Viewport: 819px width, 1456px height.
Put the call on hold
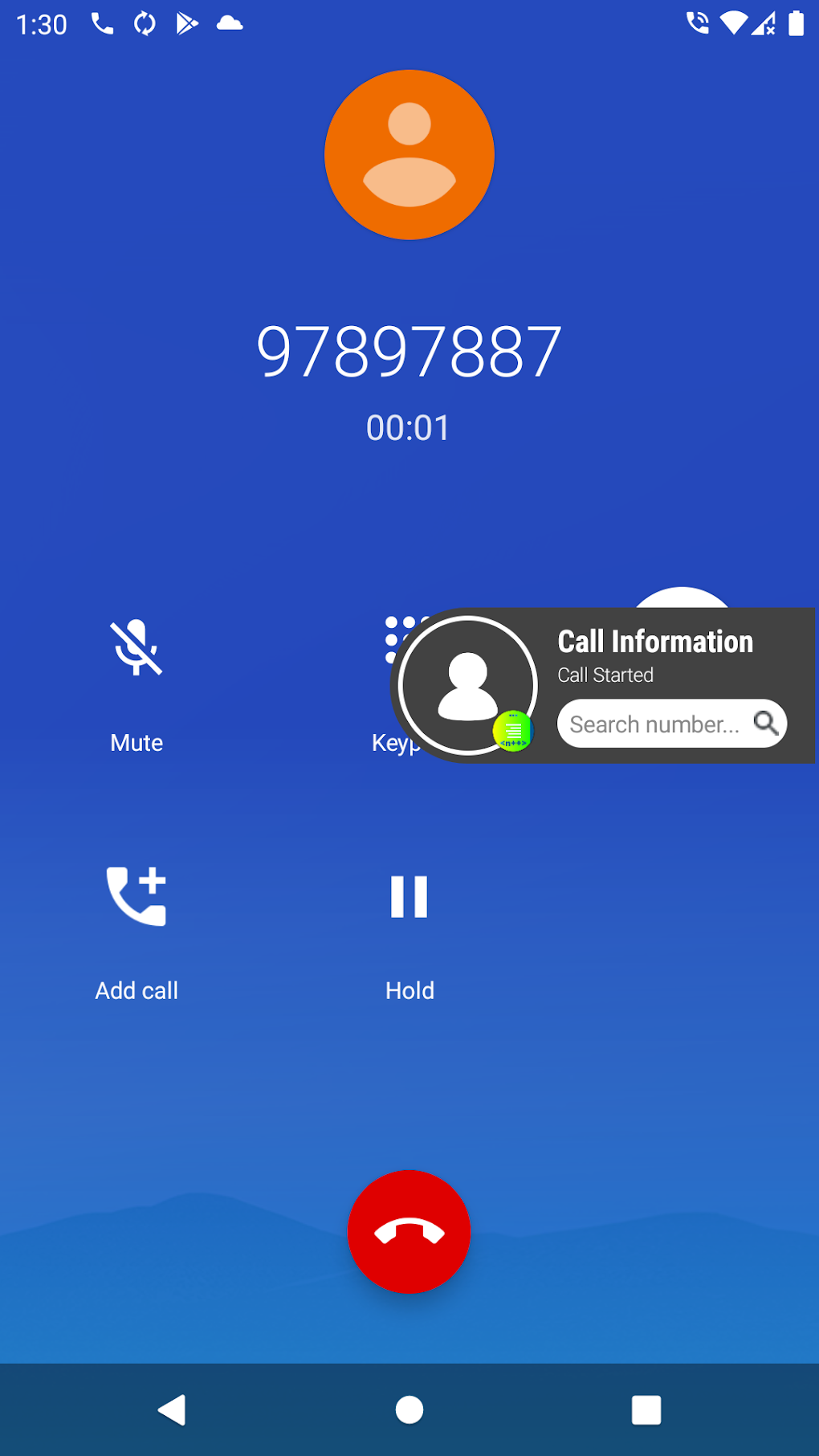pyautogui.click(x=409, y=897)
